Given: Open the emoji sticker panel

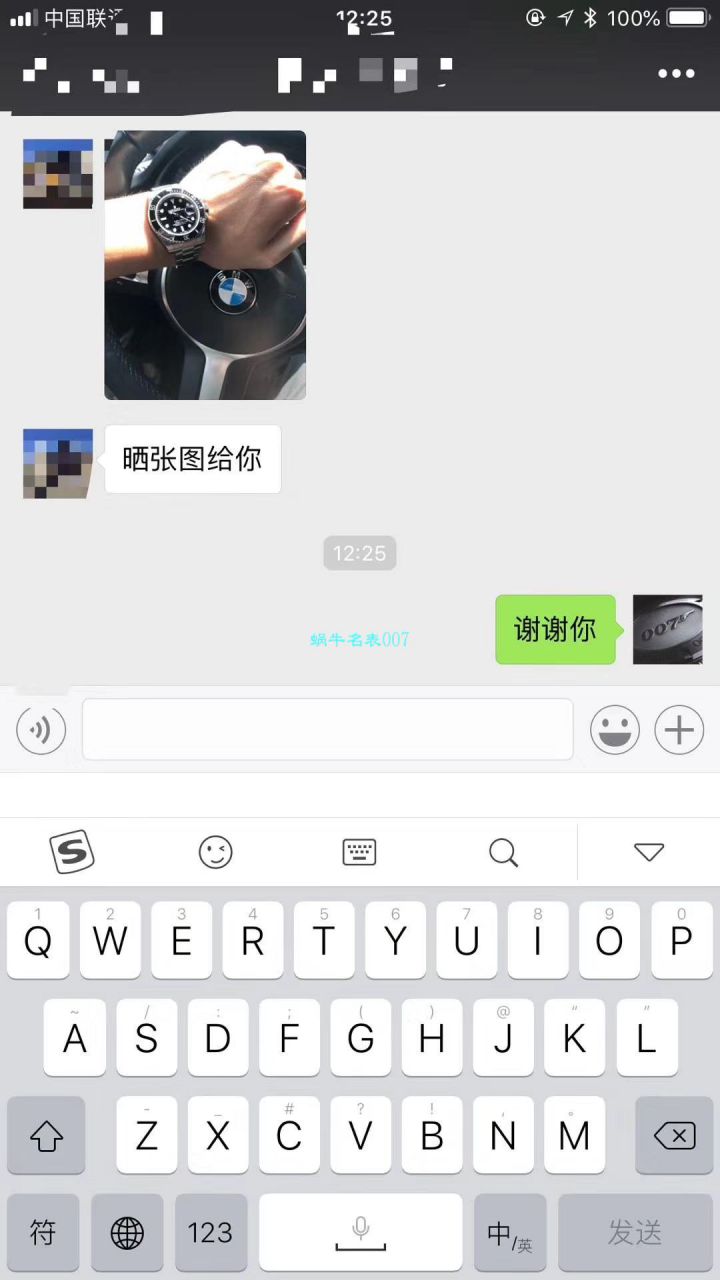Looking at the screenshot, I should coord(614,730).
